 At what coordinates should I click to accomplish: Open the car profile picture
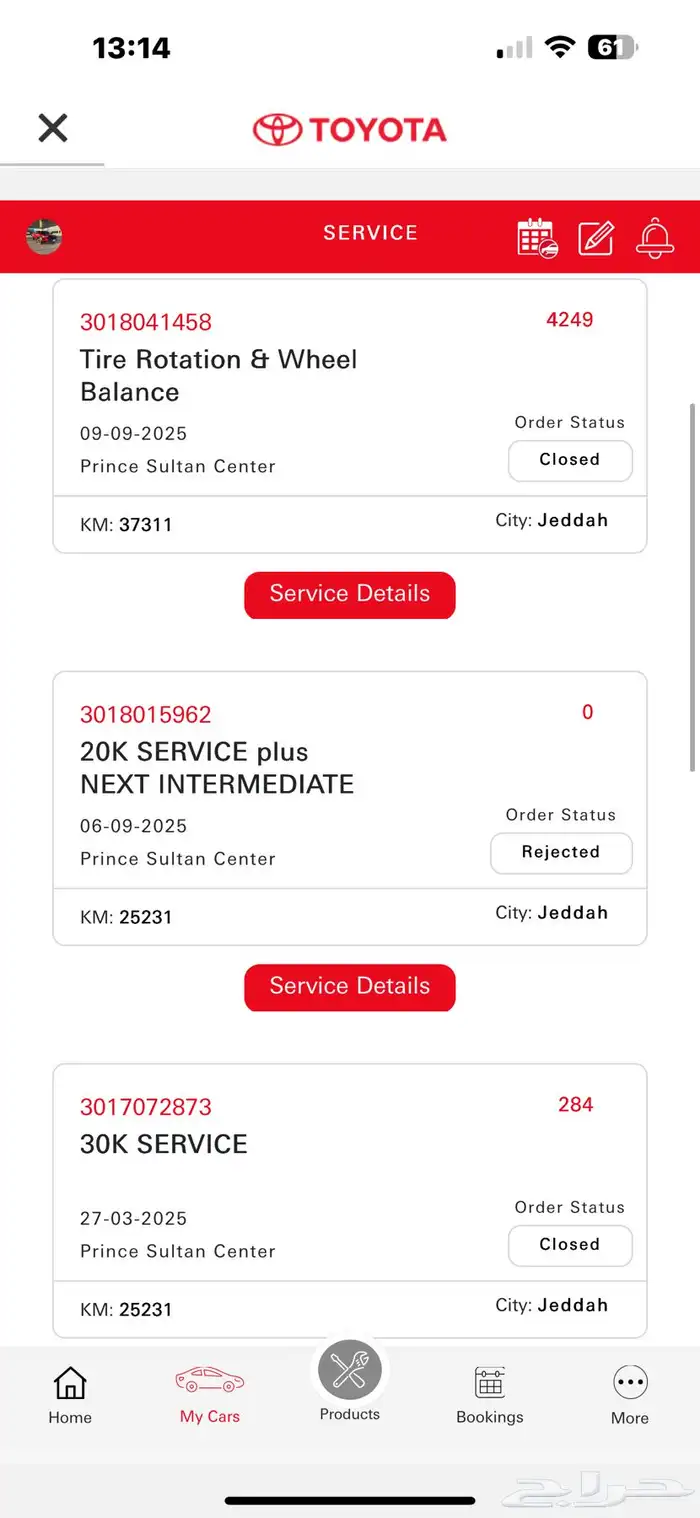[44, 236]
